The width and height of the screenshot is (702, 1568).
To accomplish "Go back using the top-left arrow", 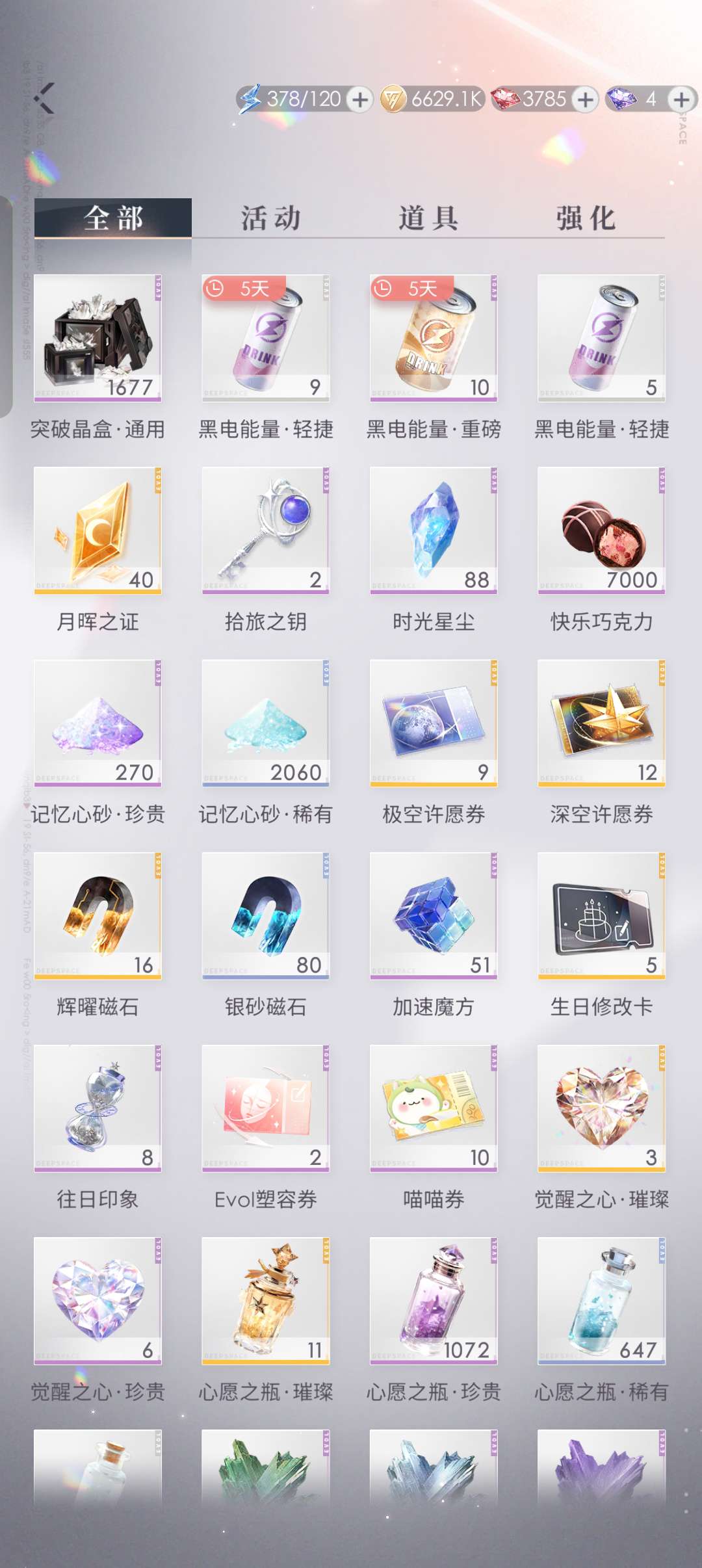I will click(44, 99).
